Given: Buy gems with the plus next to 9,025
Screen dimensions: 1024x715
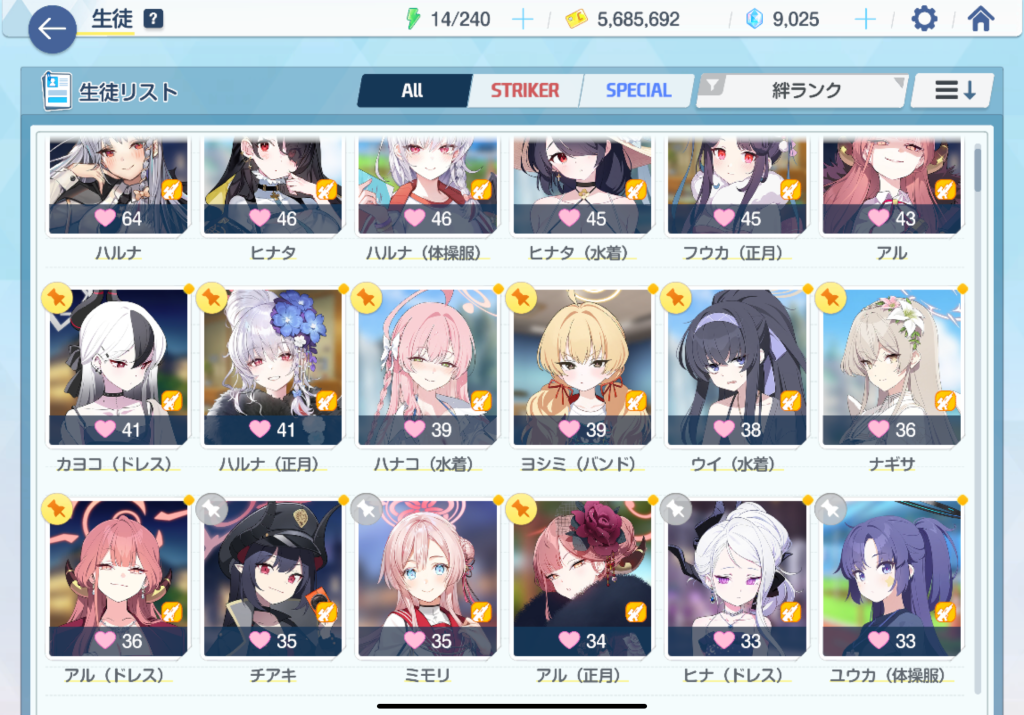Looking at the screenshot, I should pyautogui.click(x=866, y=19).
